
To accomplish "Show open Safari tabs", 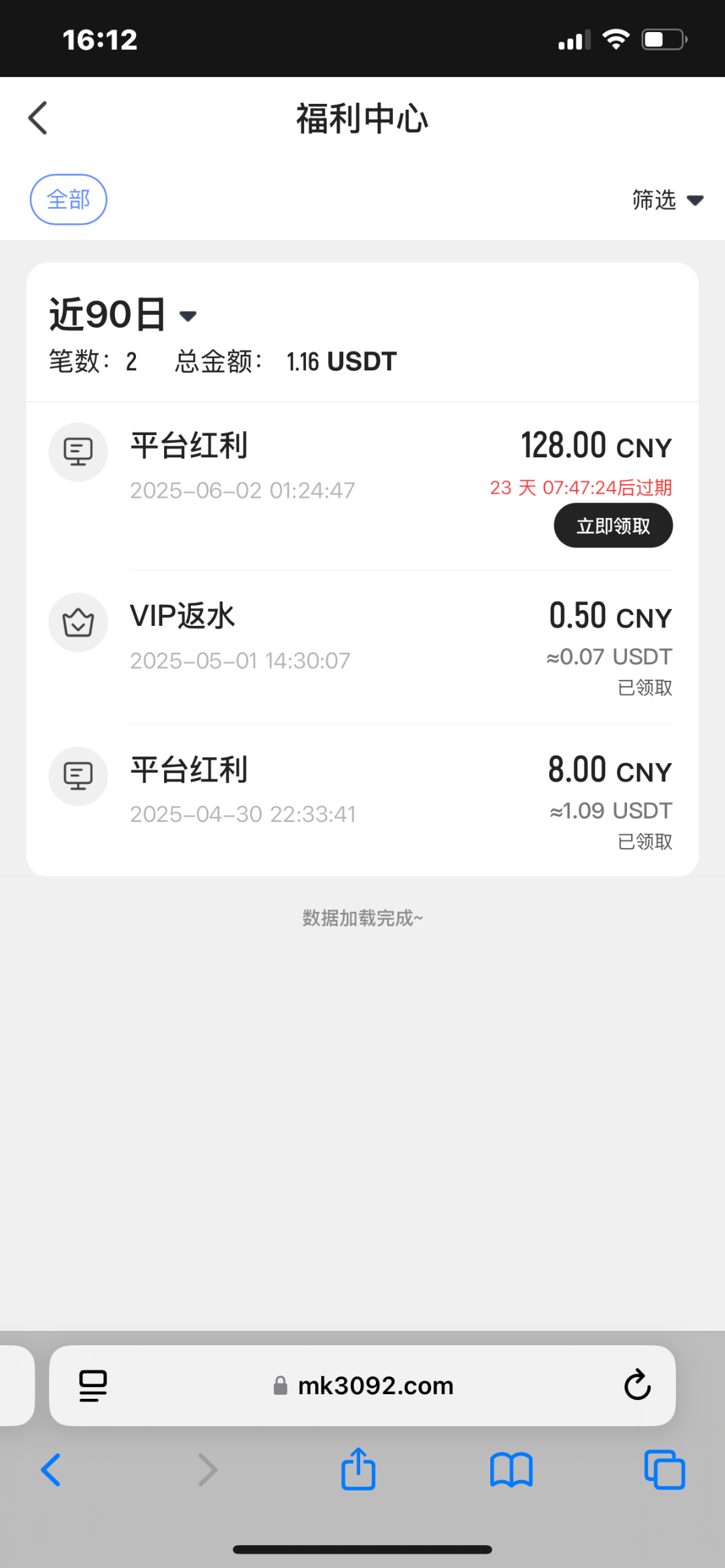I will (664, 1470).
